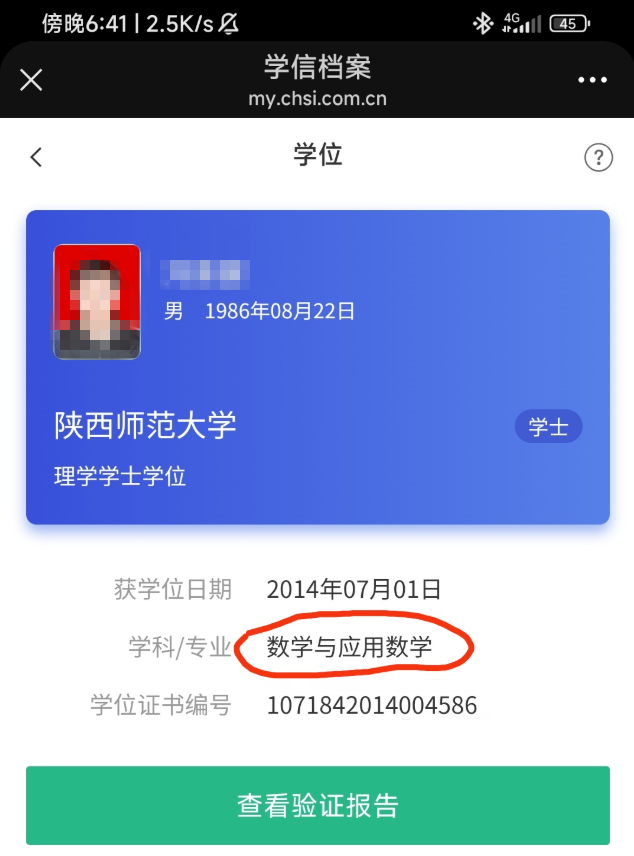Image resolution: width=634 pixels, height=856 pixels.
Task: Open the question mark help icon
Action: (x=598, y=157)
